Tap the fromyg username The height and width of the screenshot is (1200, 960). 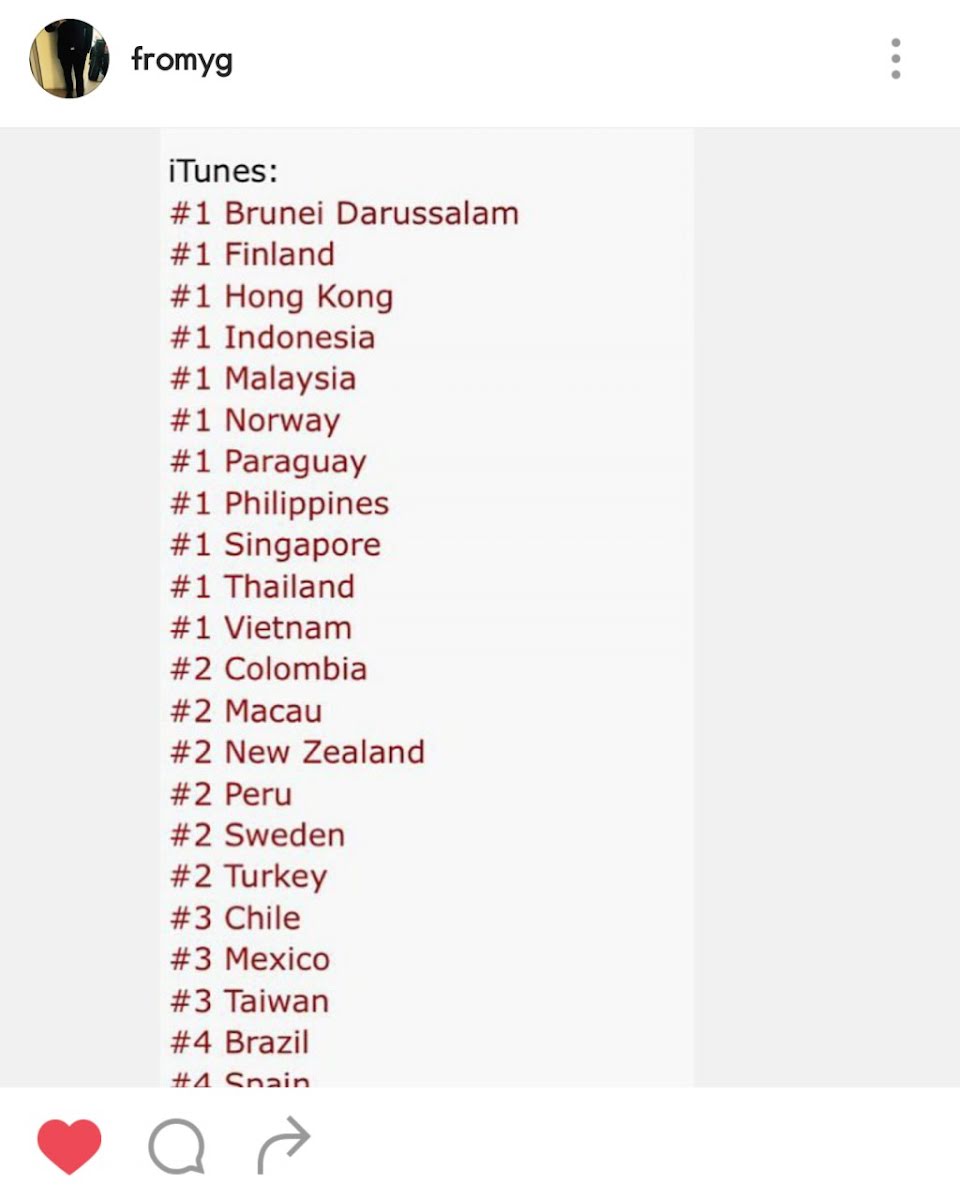pyautogui.click(x=181, y=60)
